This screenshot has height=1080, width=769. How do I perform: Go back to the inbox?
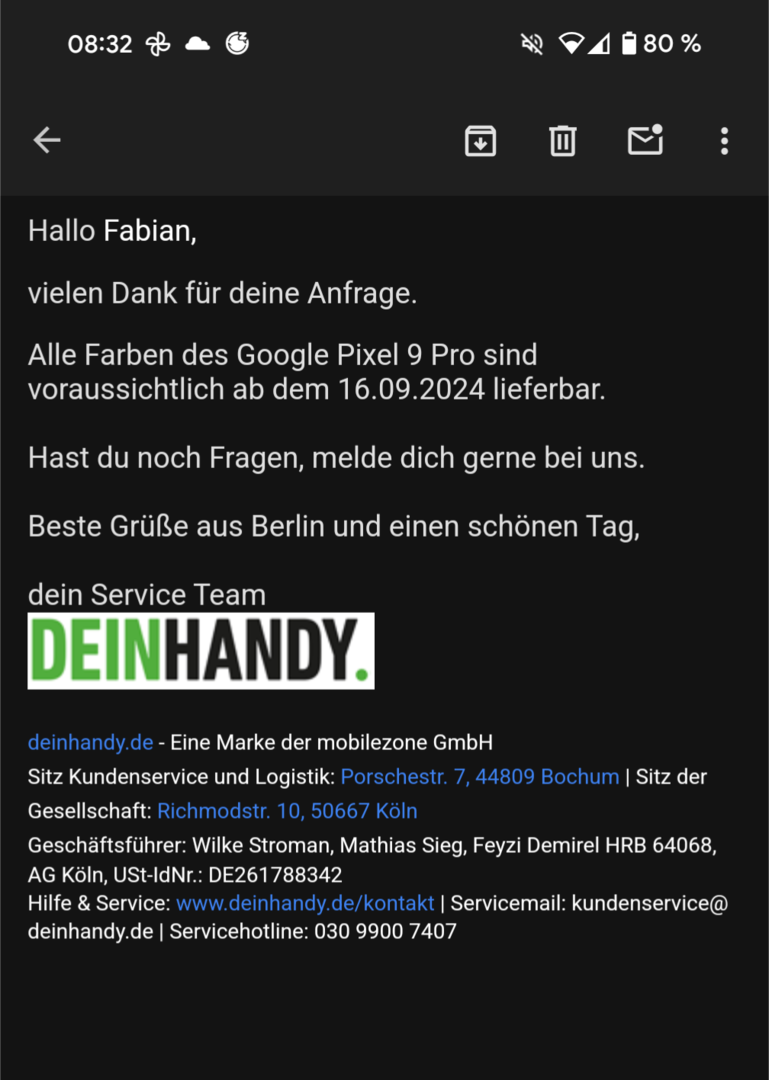coord(47,141)
